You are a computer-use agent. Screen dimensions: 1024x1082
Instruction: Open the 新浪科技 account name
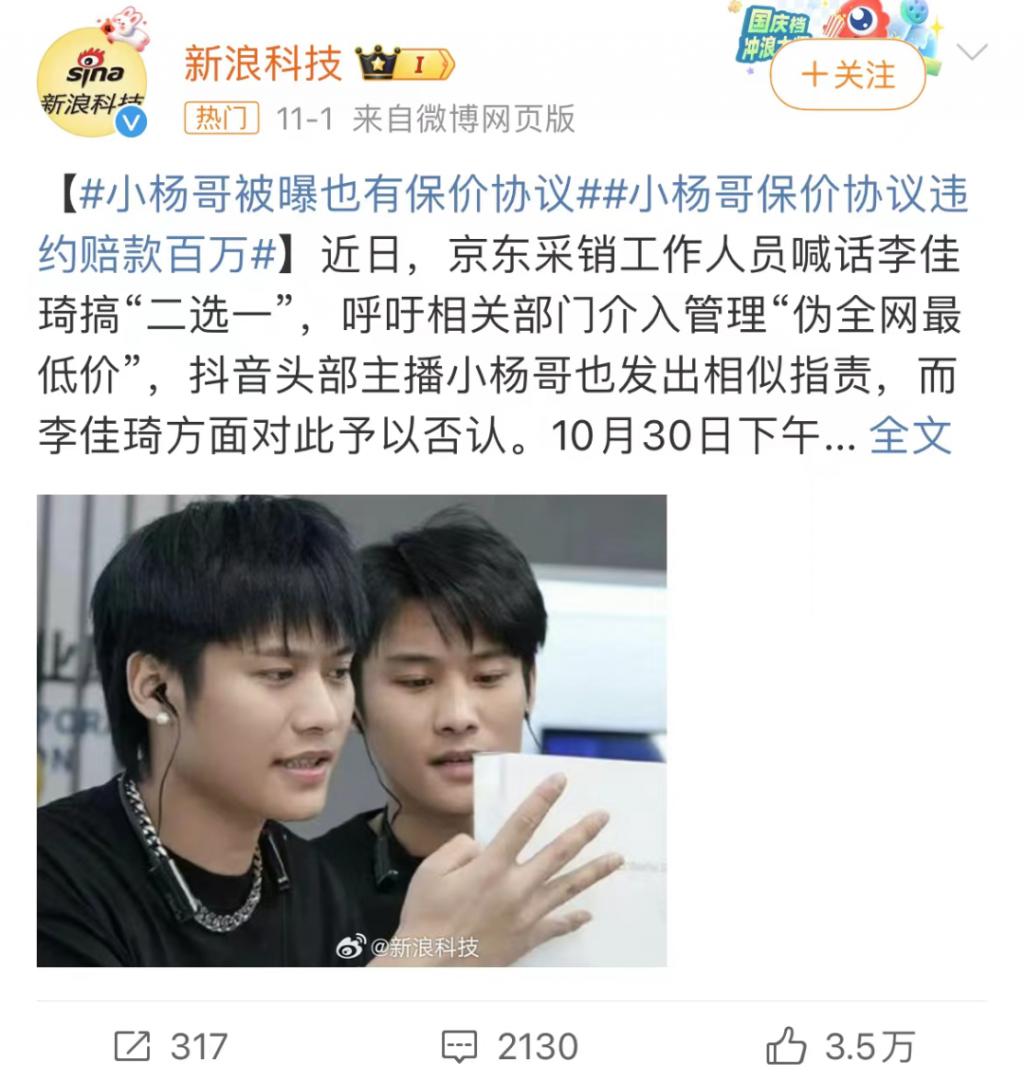[x=263, y=65]
